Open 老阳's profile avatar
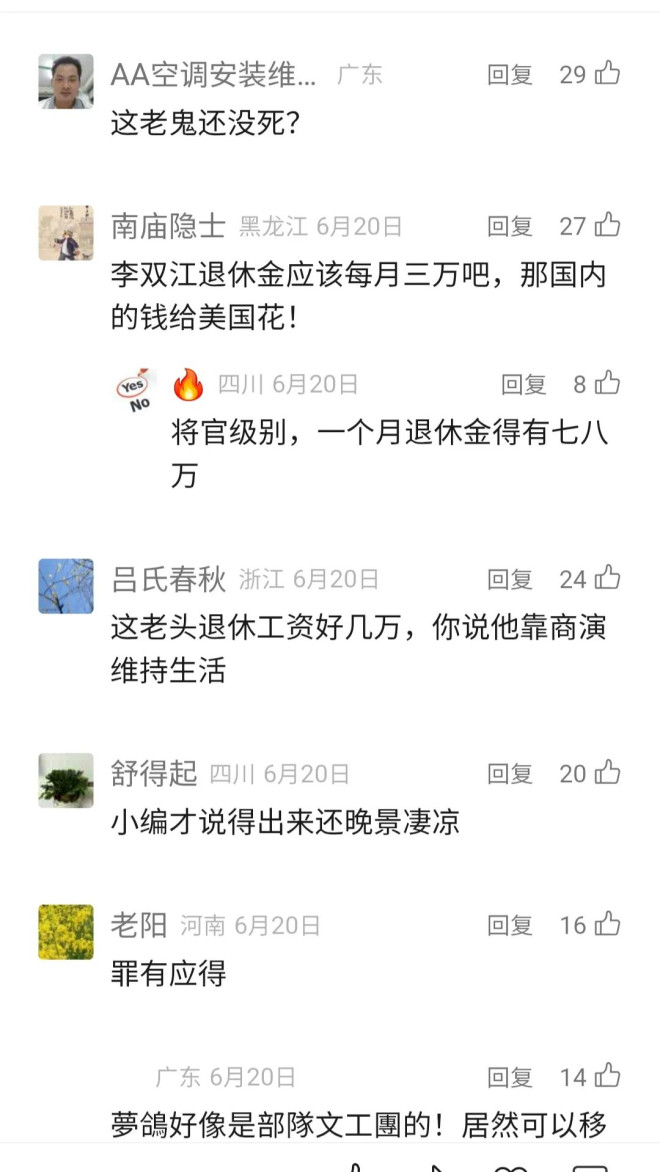This screenshot has height=1172, width=660. coord(66,932)
